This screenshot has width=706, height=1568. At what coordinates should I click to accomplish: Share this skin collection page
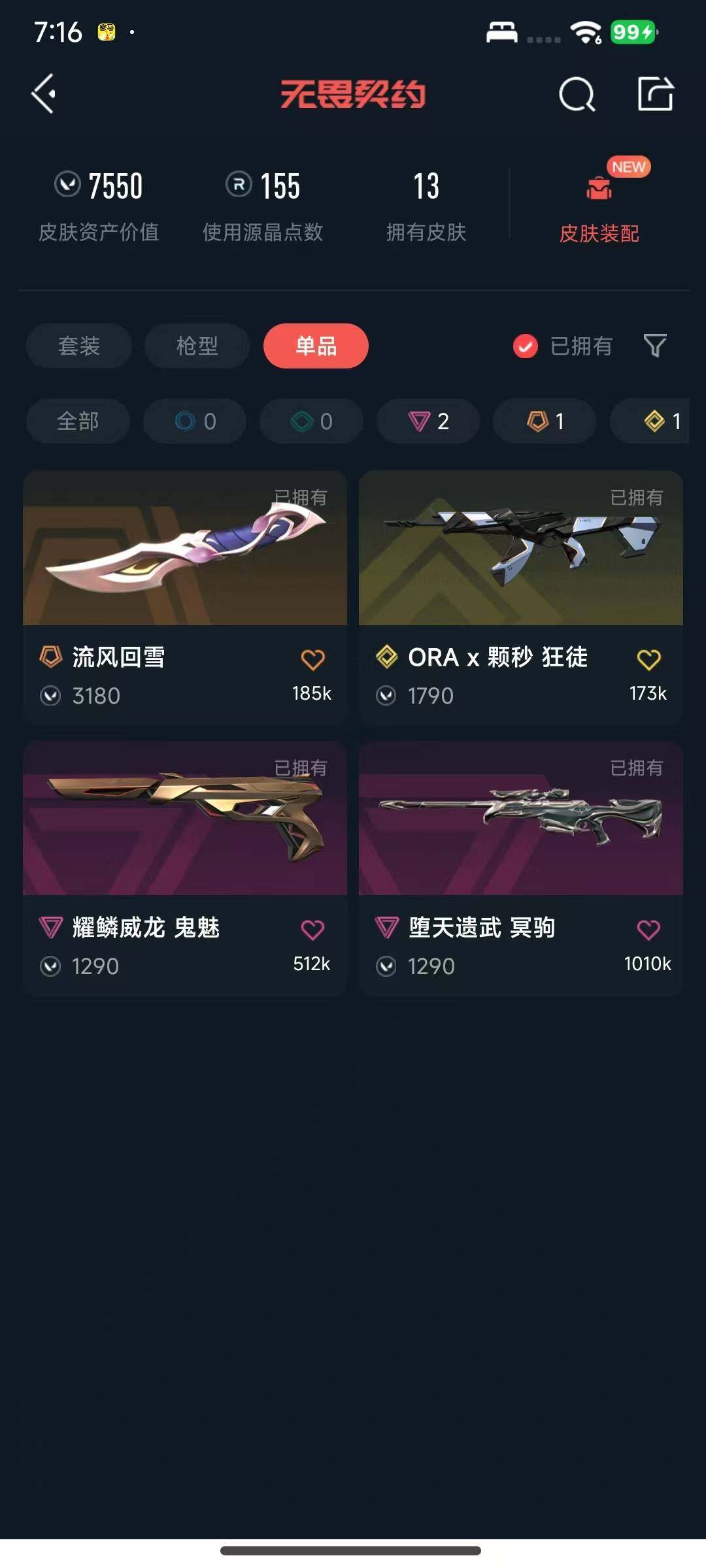[x=655, y=94]
